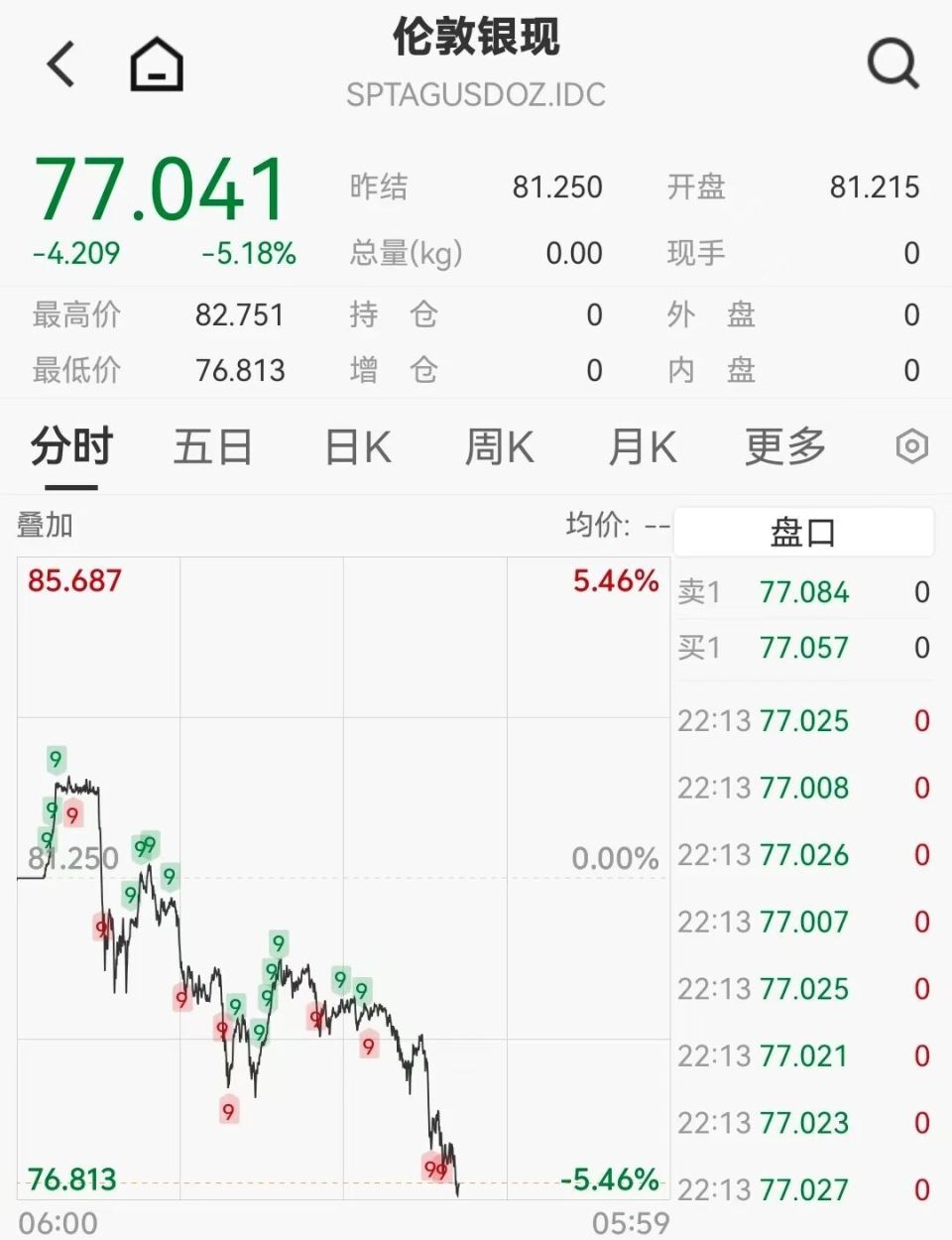
Task: Open the 盘口 order book panel
Action: (803, 531)
